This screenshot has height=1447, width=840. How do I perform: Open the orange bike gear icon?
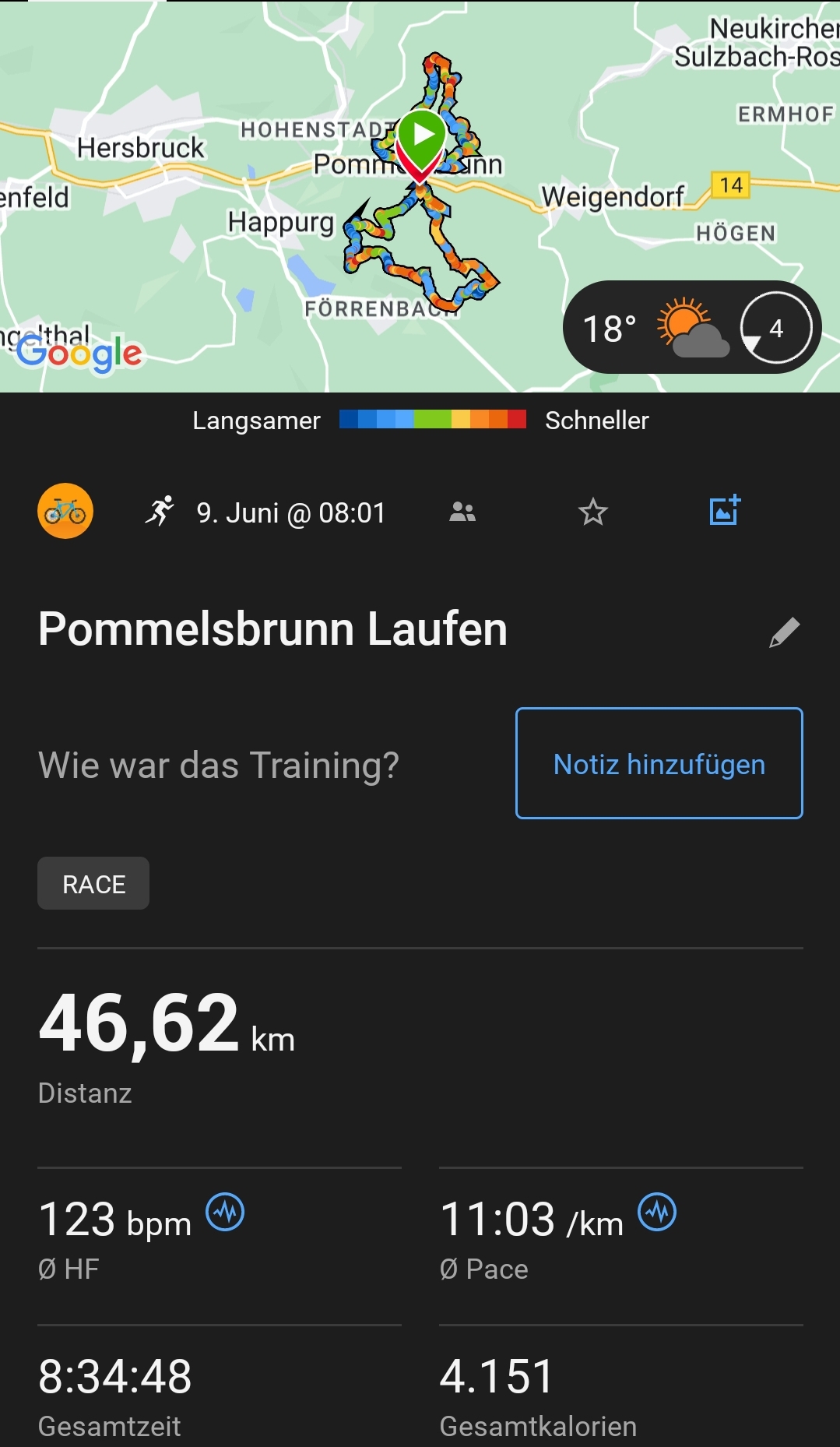[65, 512]
